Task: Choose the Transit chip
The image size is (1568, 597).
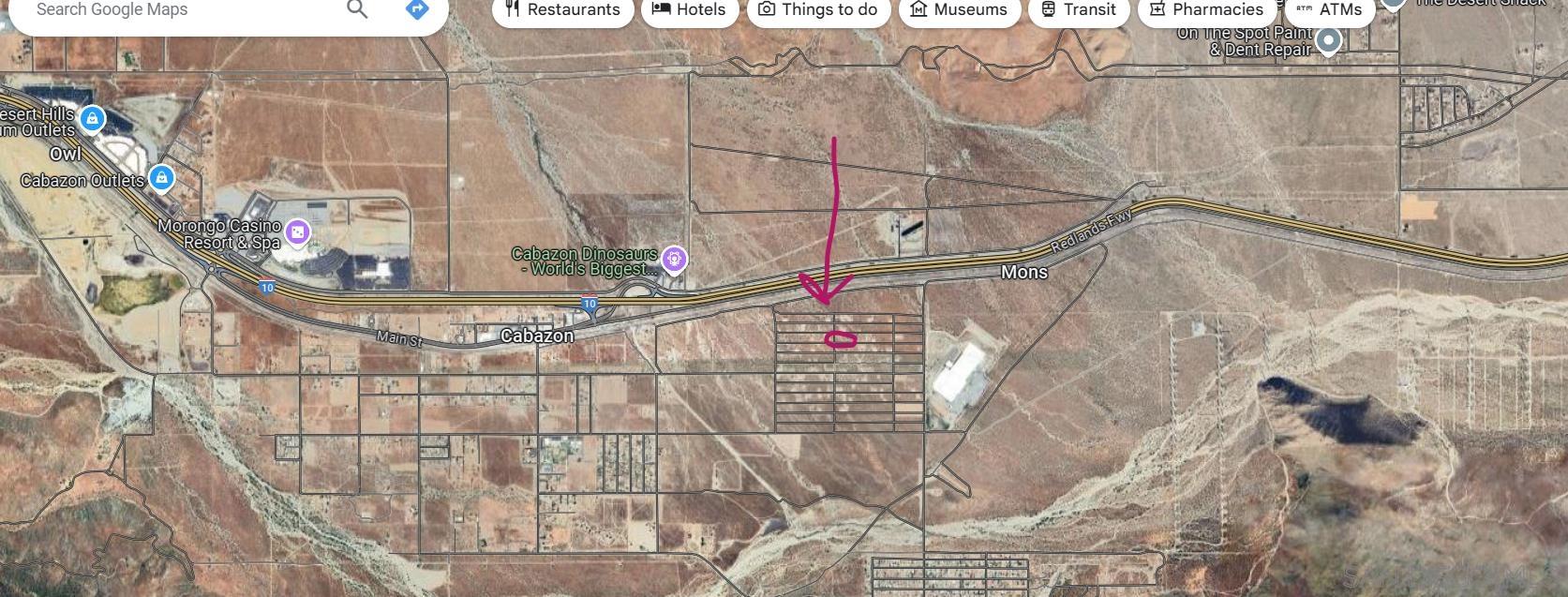Action: pyautogui.click(x=1079, y=10)
